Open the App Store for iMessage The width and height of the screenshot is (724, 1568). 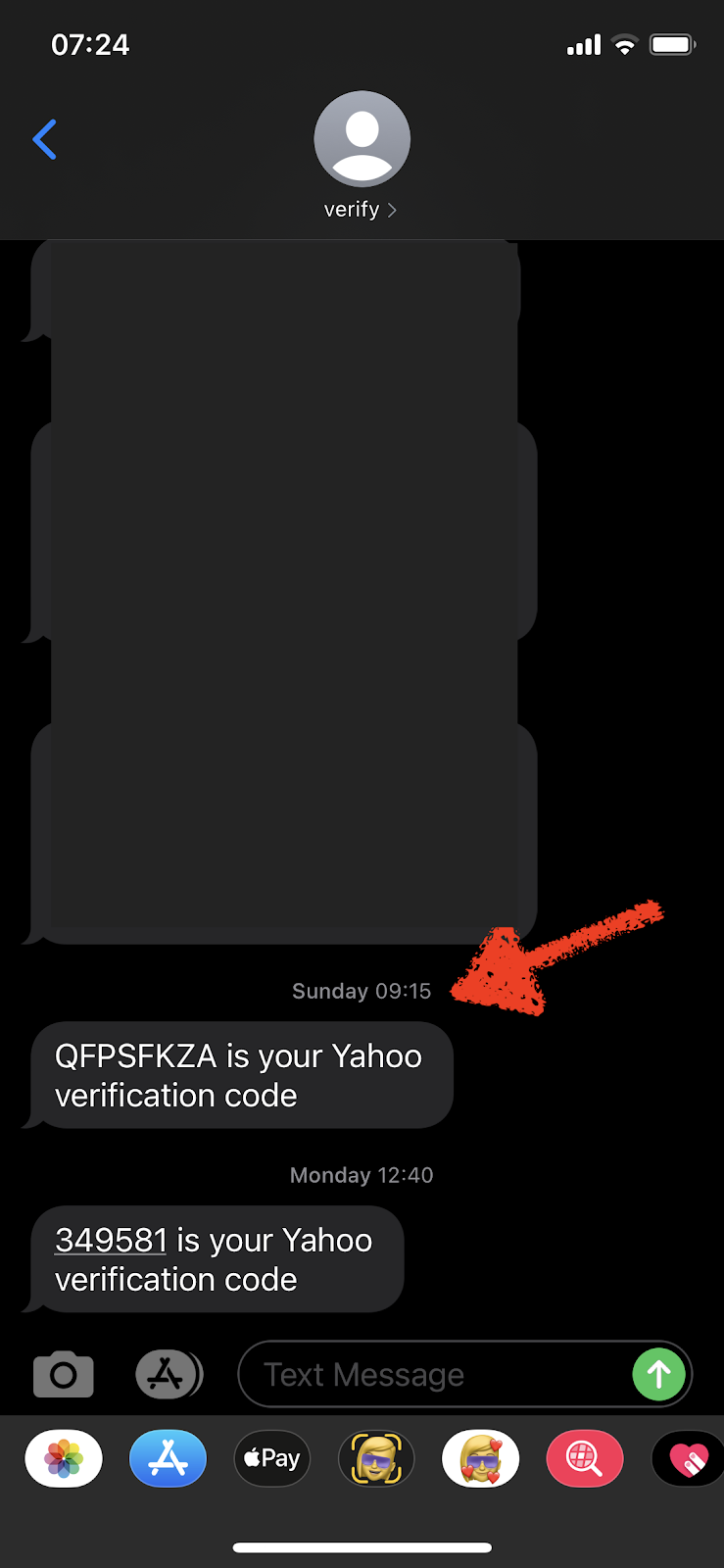pos(168,1458)
